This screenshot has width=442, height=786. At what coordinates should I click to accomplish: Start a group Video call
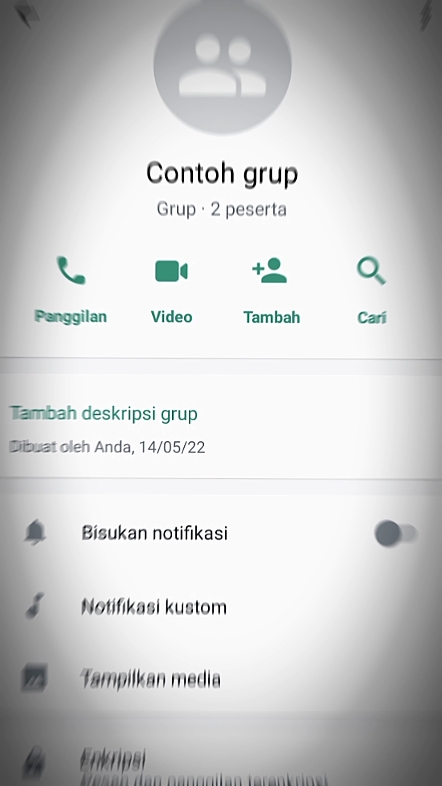coord(171,290)
